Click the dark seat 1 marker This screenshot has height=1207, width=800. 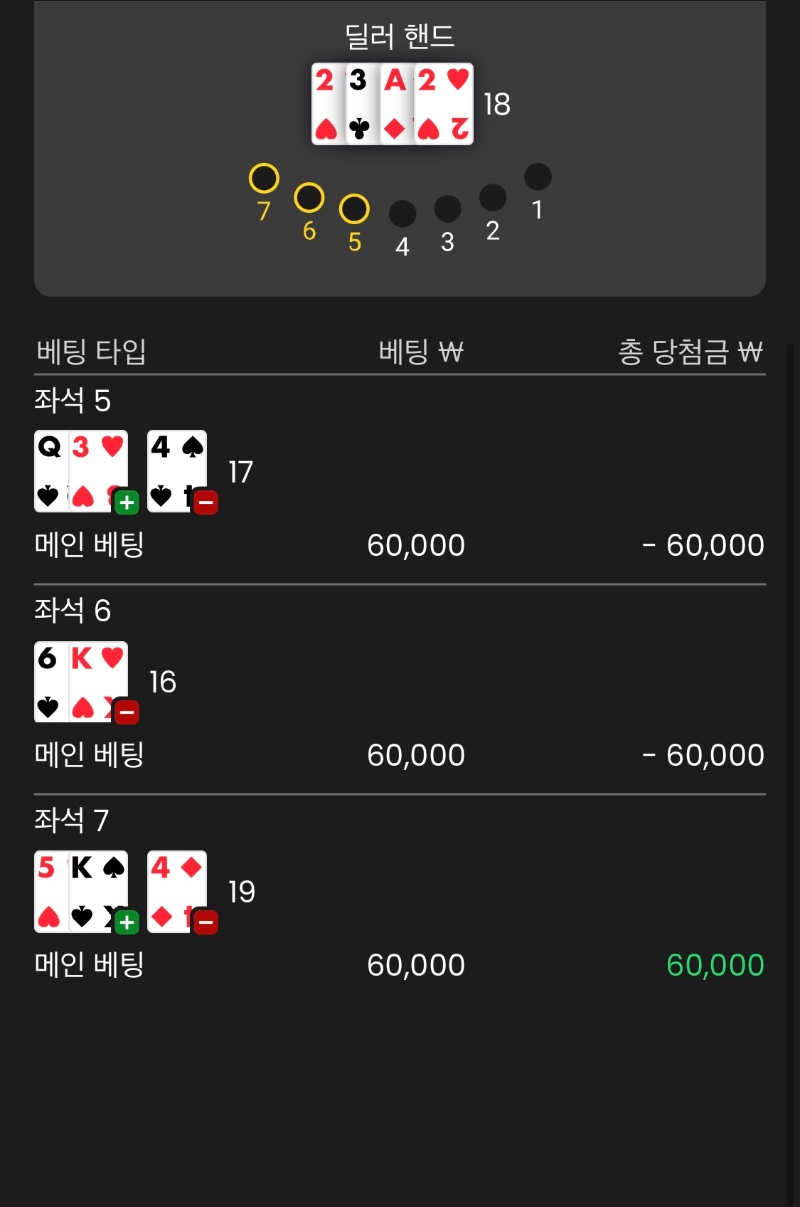point(538,175)
